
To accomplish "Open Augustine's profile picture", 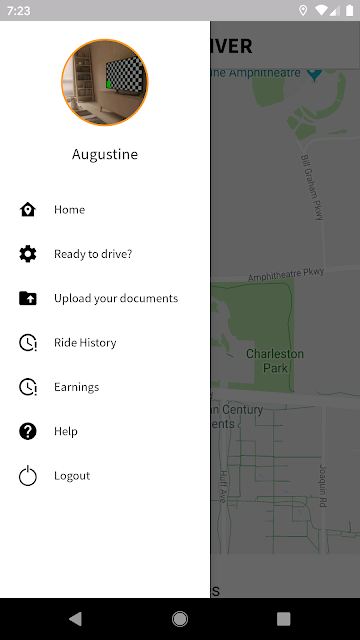I will click(104, 82).
